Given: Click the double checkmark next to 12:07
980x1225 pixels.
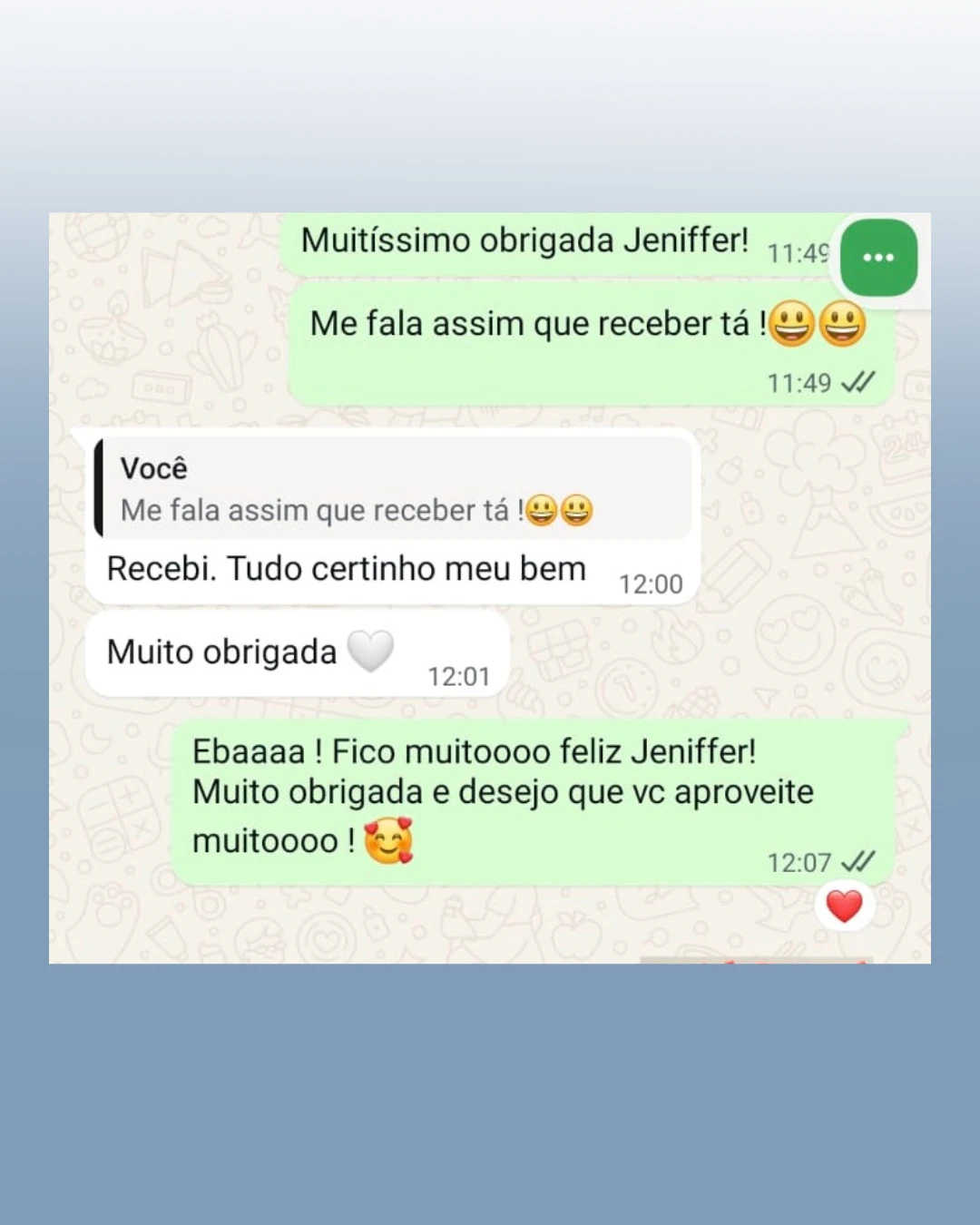Looking at the screenshot, I should 858,861.
